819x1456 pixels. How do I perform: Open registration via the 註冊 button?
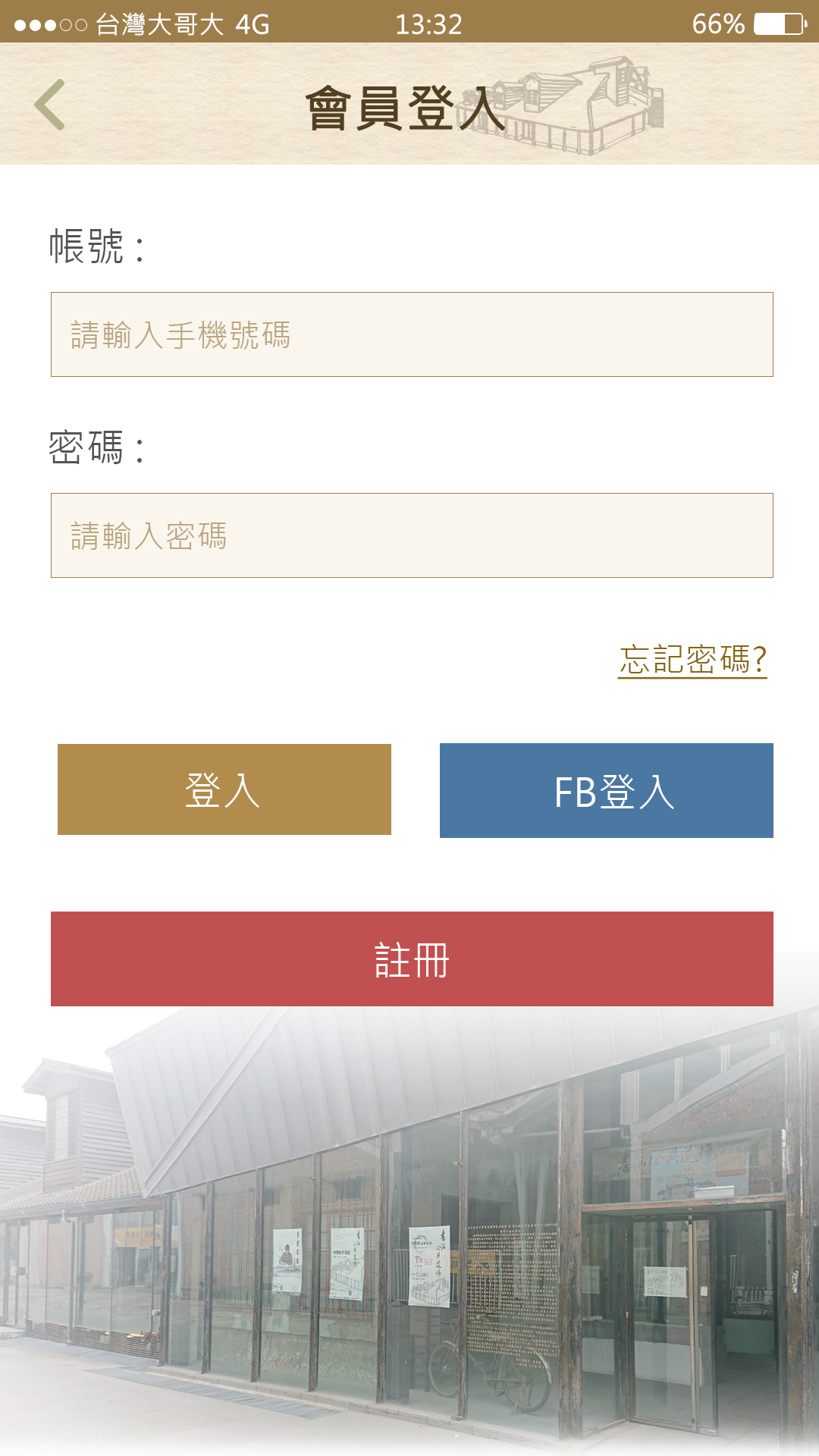click(412, 959)
